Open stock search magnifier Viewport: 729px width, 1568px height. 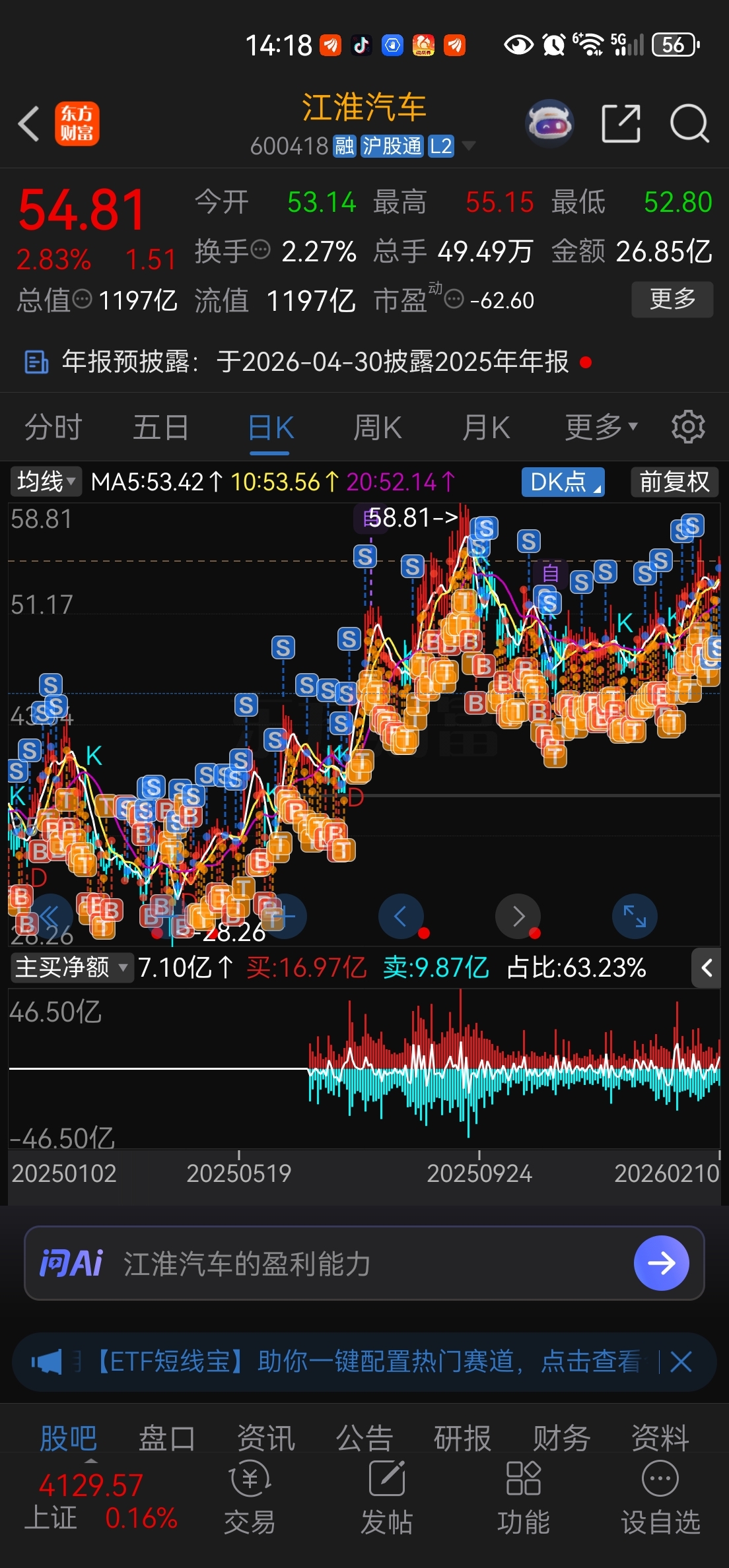pyautogui.click(x=689, y=123)
